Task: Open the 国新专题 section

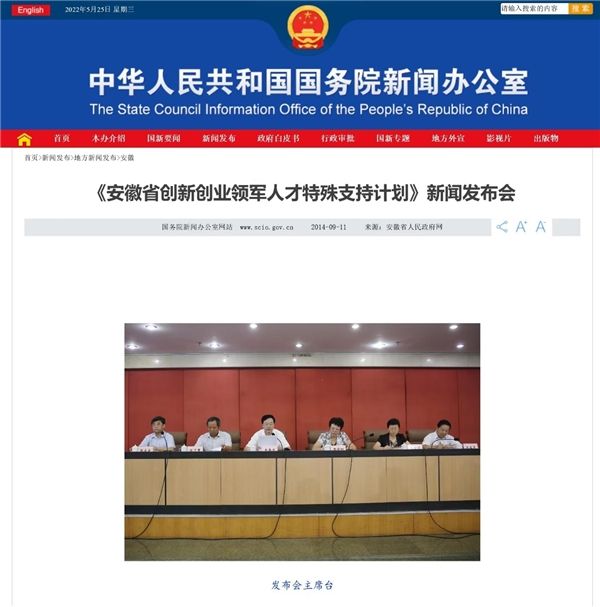Action: pyautogui.click(x=393, y=139)
